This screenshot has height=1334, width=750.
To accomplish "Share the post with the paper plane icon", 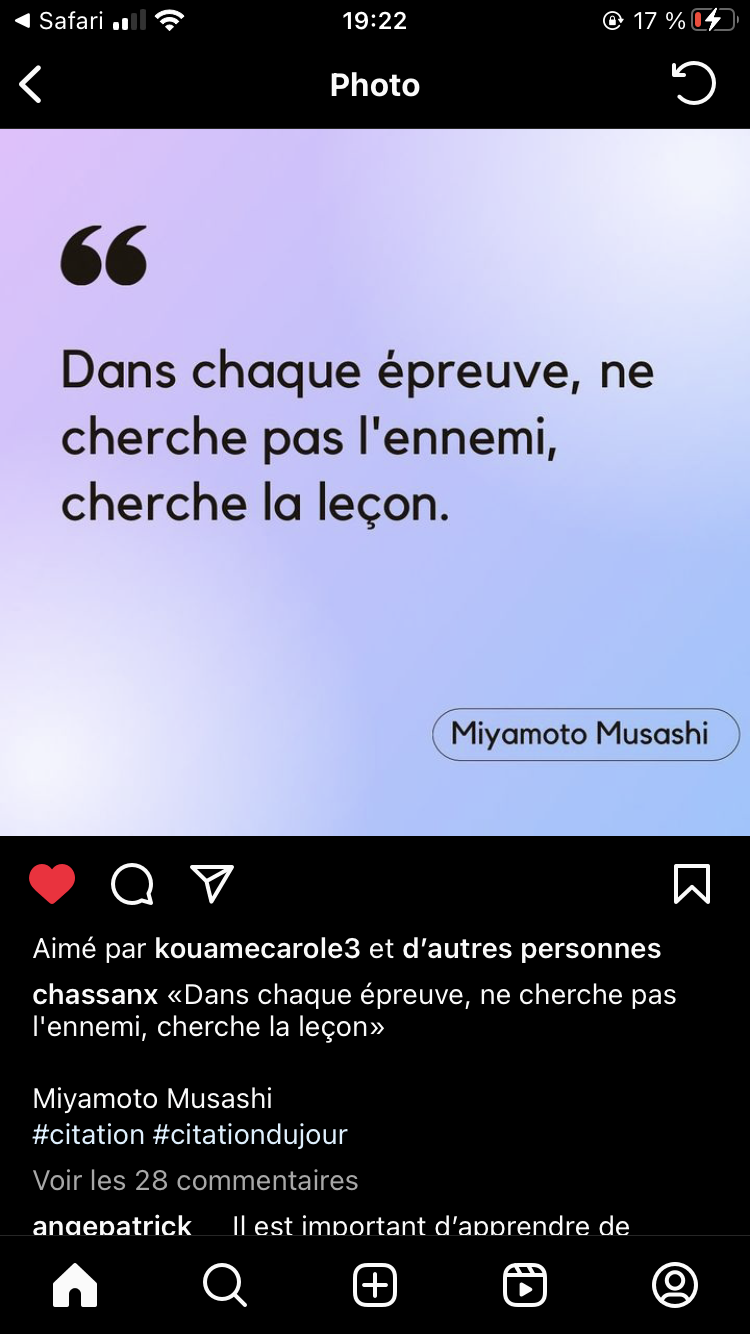I will [x=211, y=884].
